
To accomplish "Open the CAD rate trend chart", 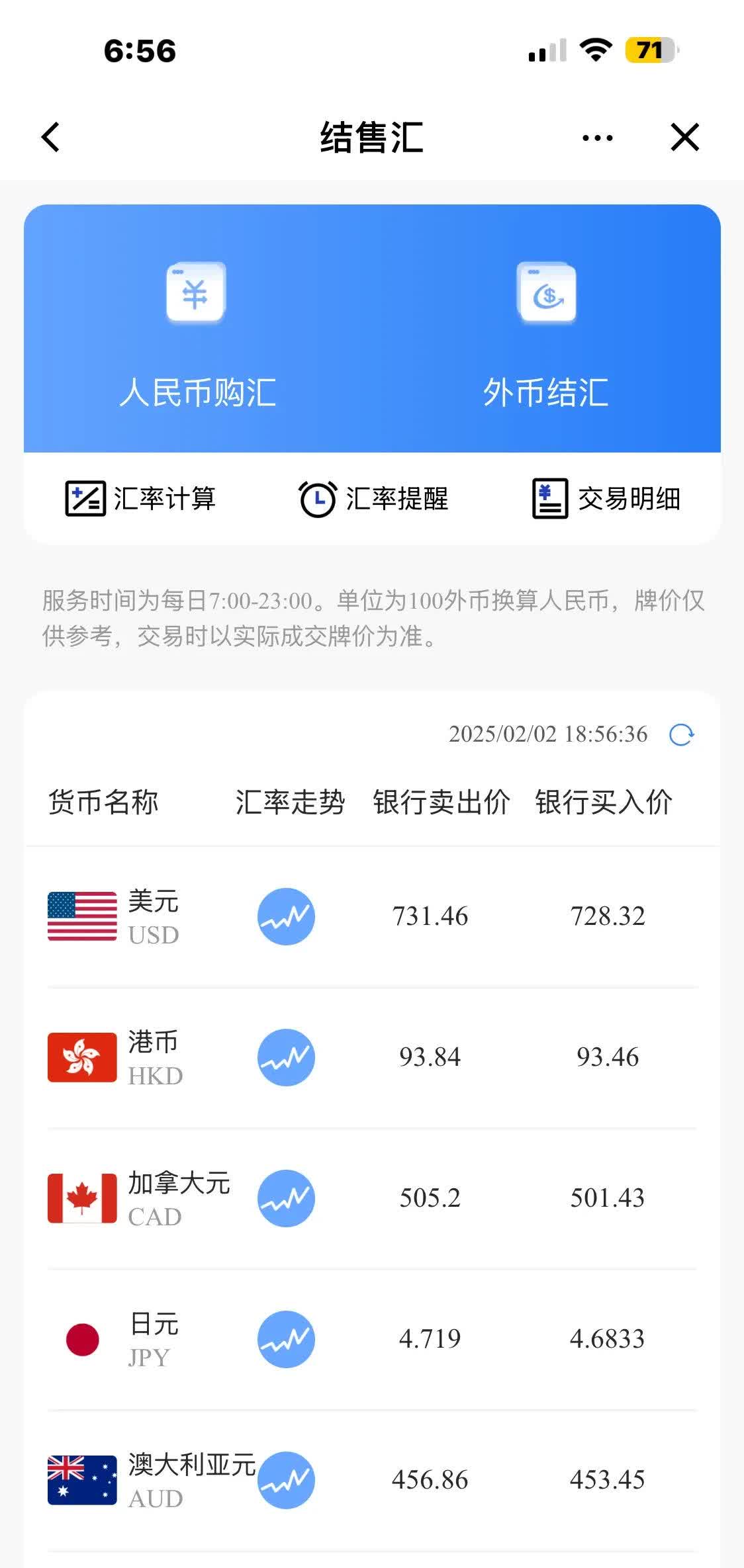I will click(x=285, y=1198).
